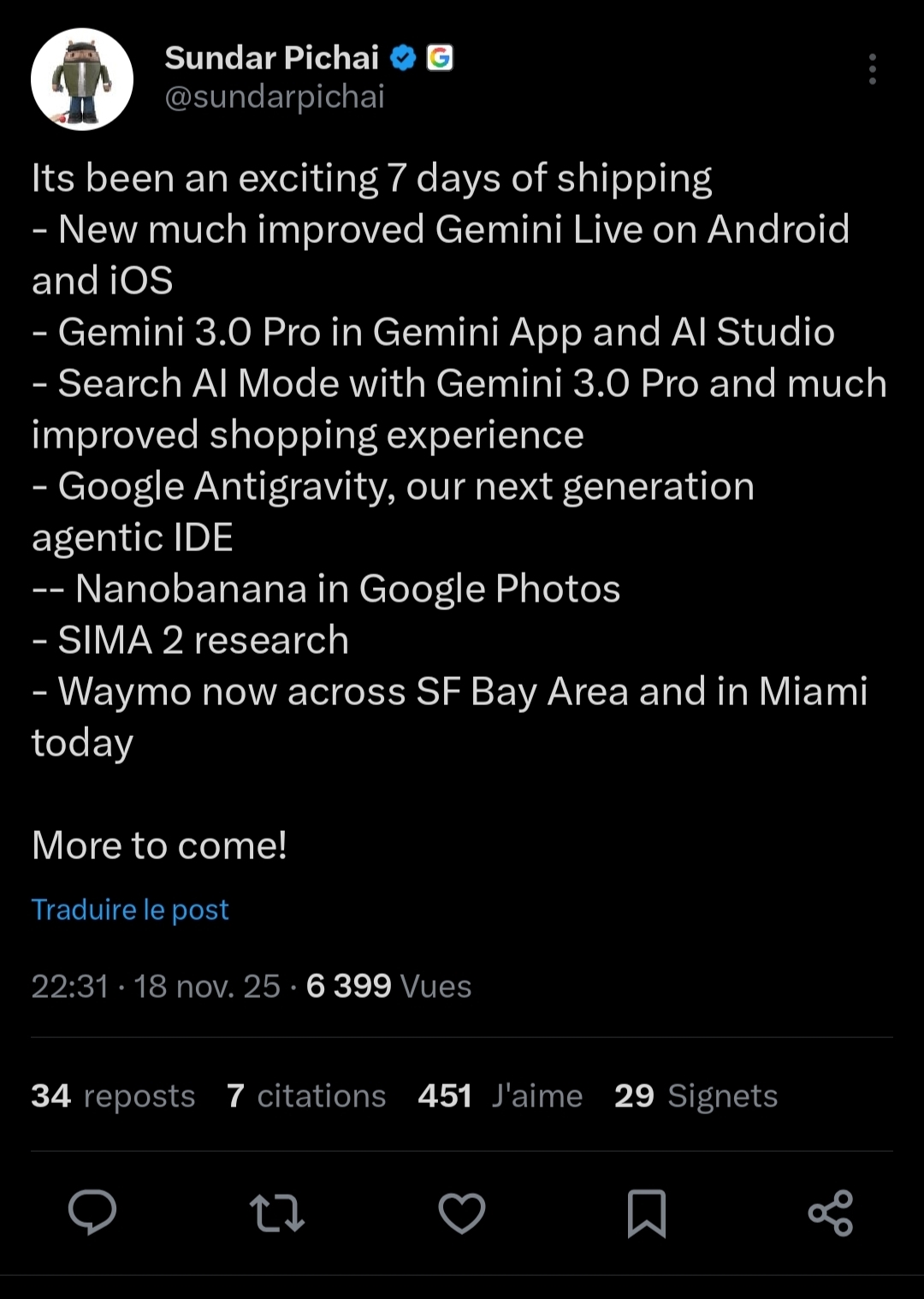Screen dimensions: 924x1299
Task: Reply to the post with comment icon
Action: tap(92, 1212)
